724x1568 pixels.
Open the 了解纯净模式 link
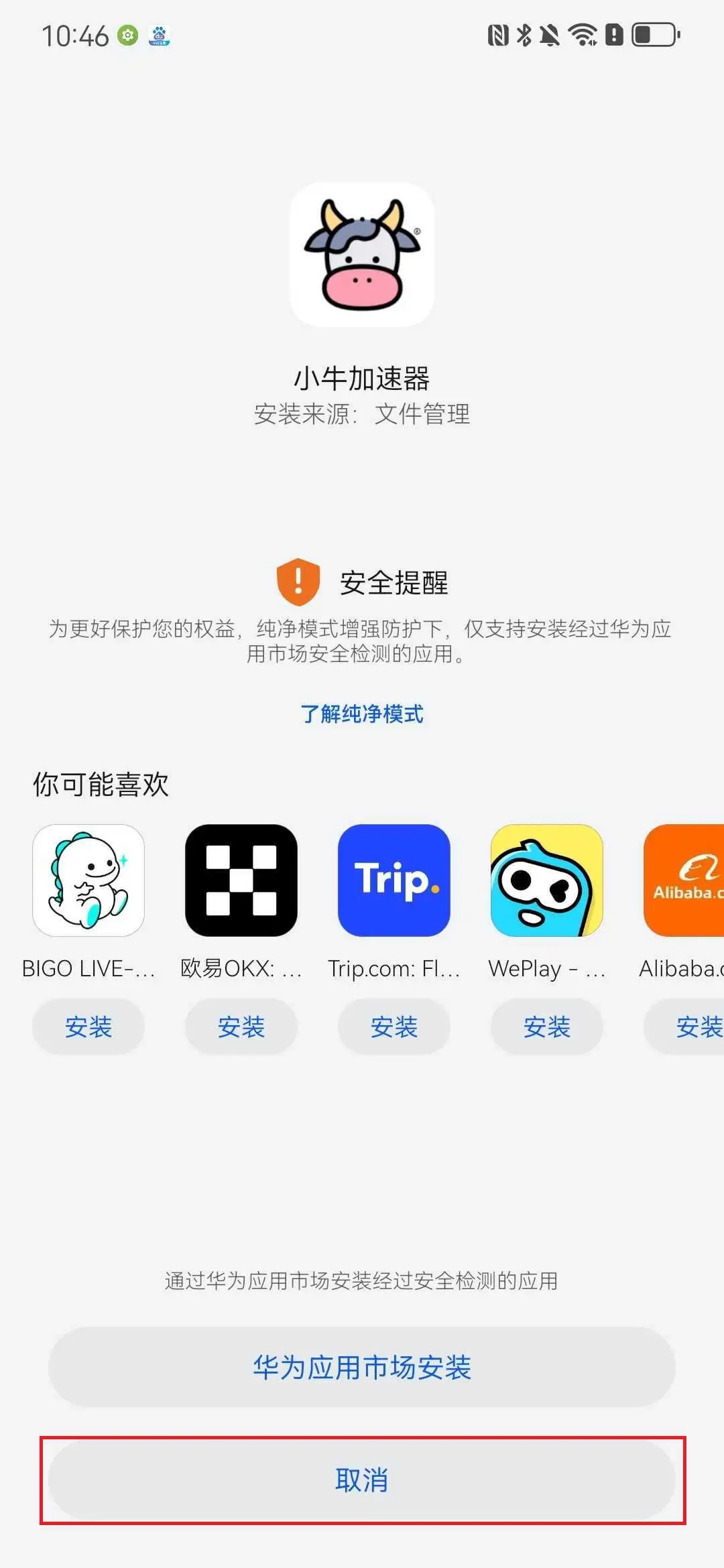point(362,714)
